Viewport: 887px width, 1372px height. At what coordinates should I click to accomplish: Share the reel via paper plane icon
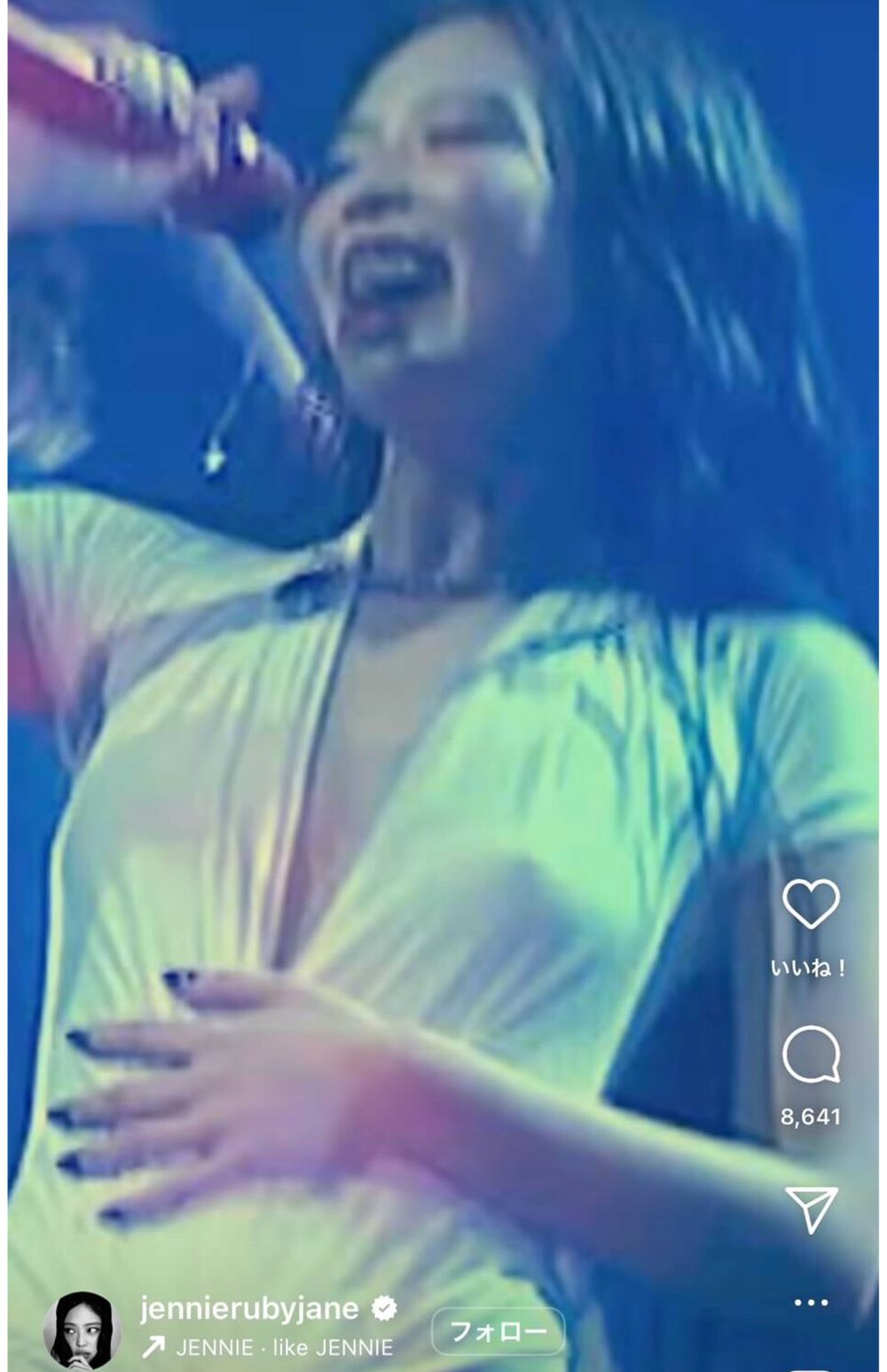click(811, 1208)
